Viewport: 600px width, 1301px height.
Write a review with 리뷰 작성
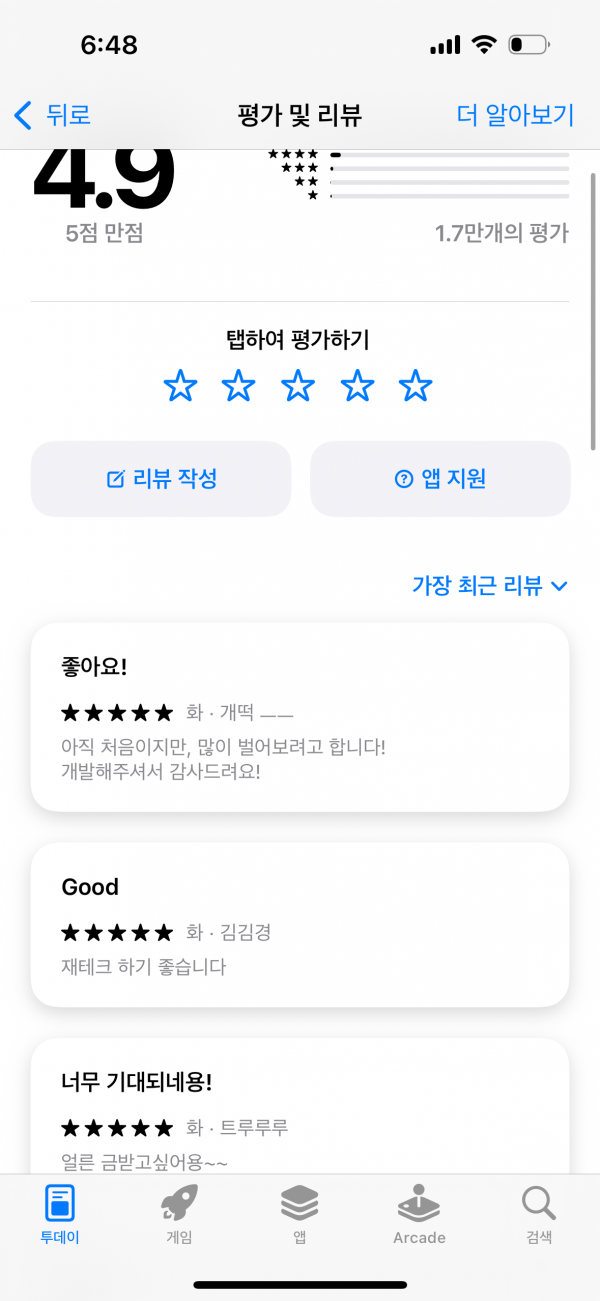161,479
